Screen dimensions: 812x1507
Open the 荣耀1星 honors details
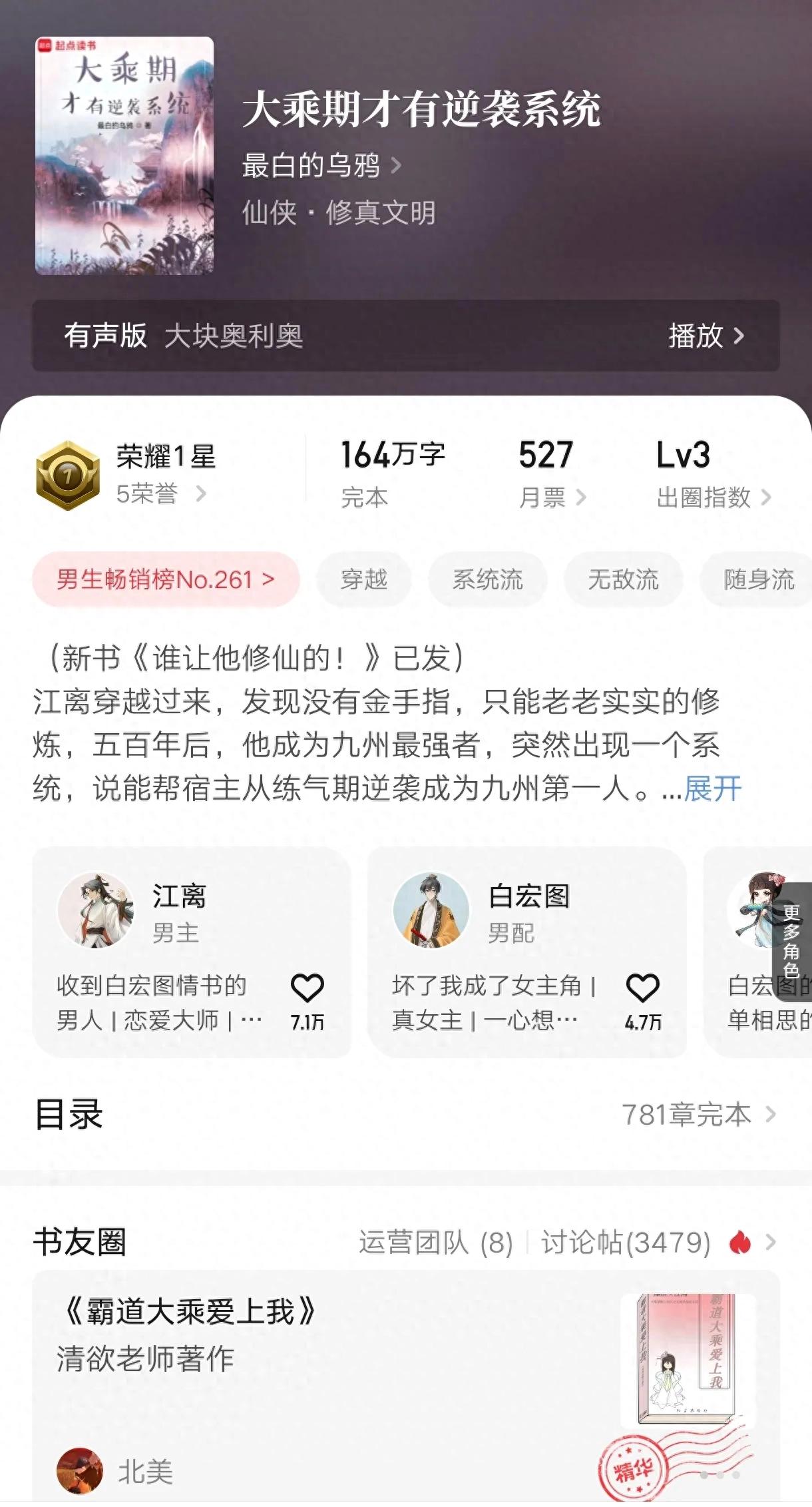(x=160, y=475)
